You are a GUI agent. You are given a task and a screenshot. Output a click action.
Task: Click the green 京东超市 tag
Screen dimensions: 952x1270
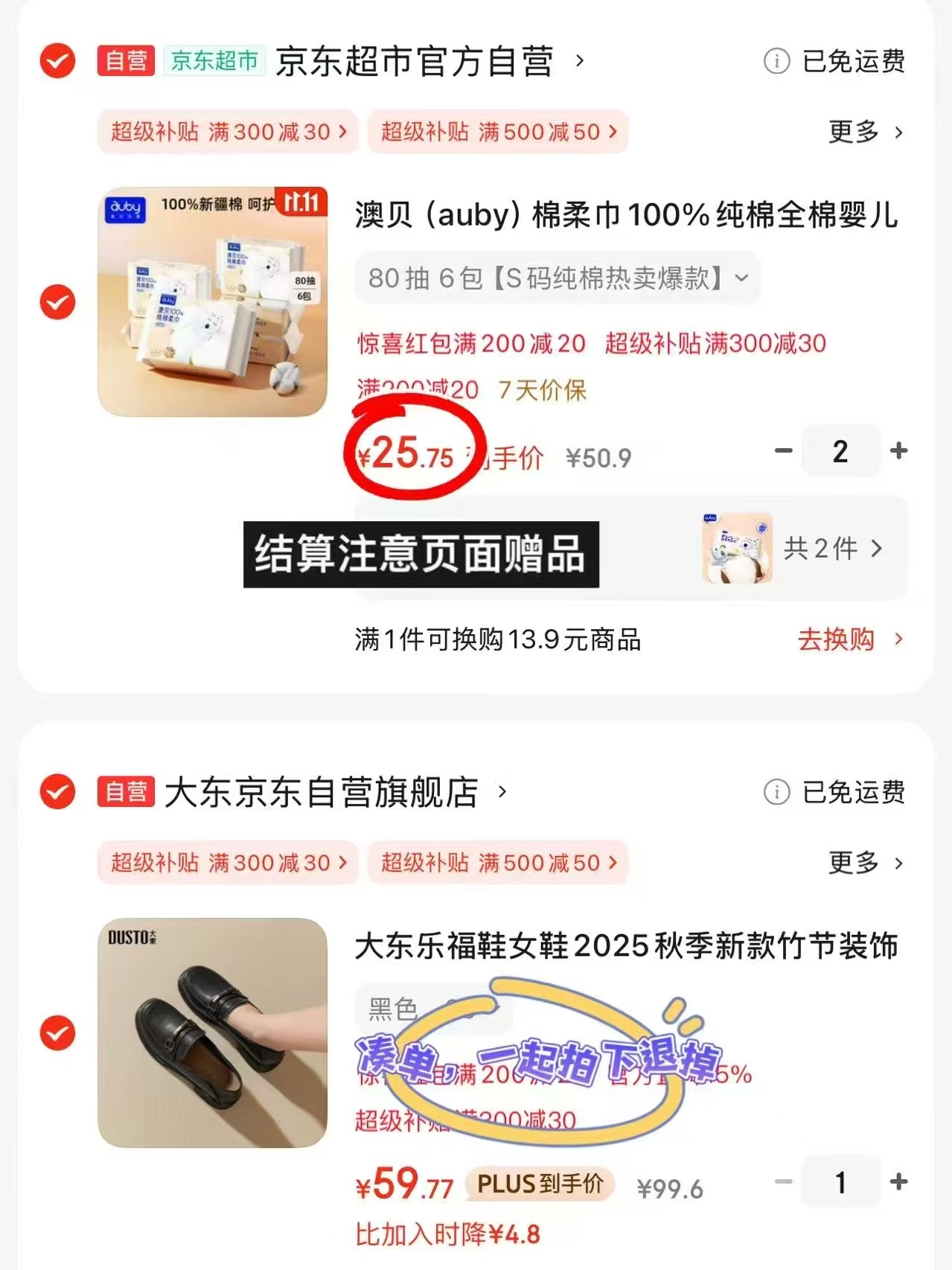[214, 63]
